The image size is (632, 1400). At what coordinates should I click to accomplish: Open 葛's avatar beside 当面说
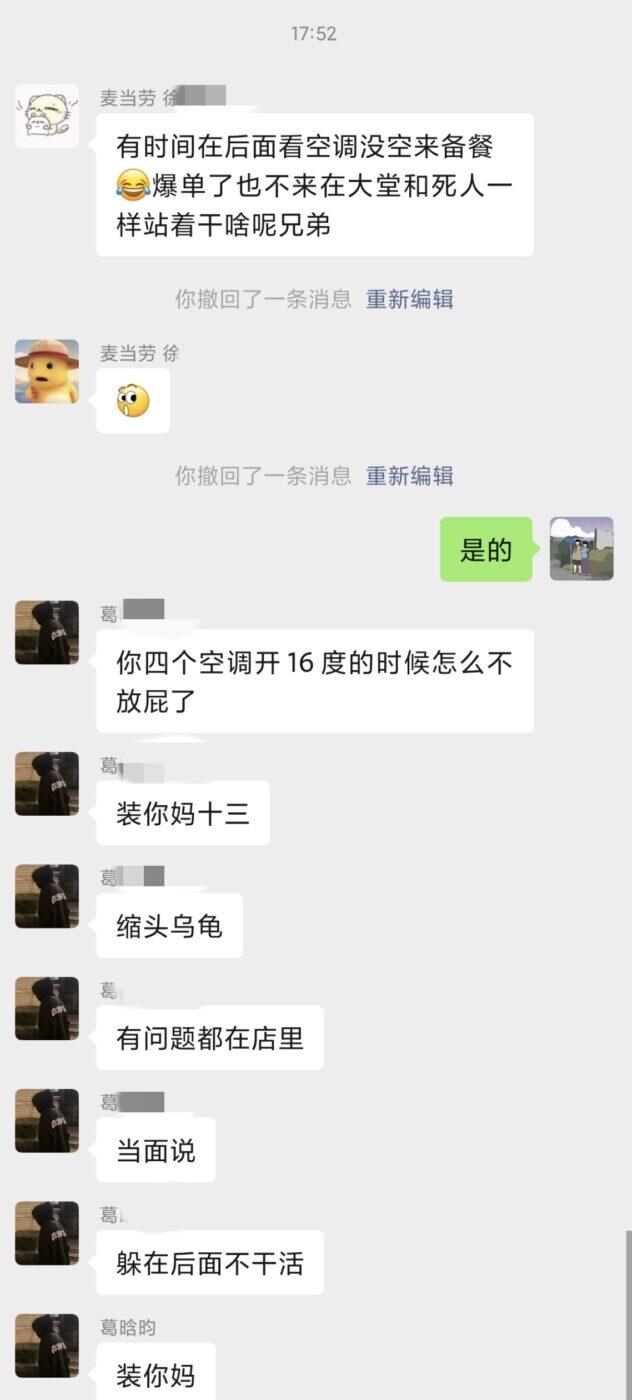pyautogui.click(x=46, y=1121)
